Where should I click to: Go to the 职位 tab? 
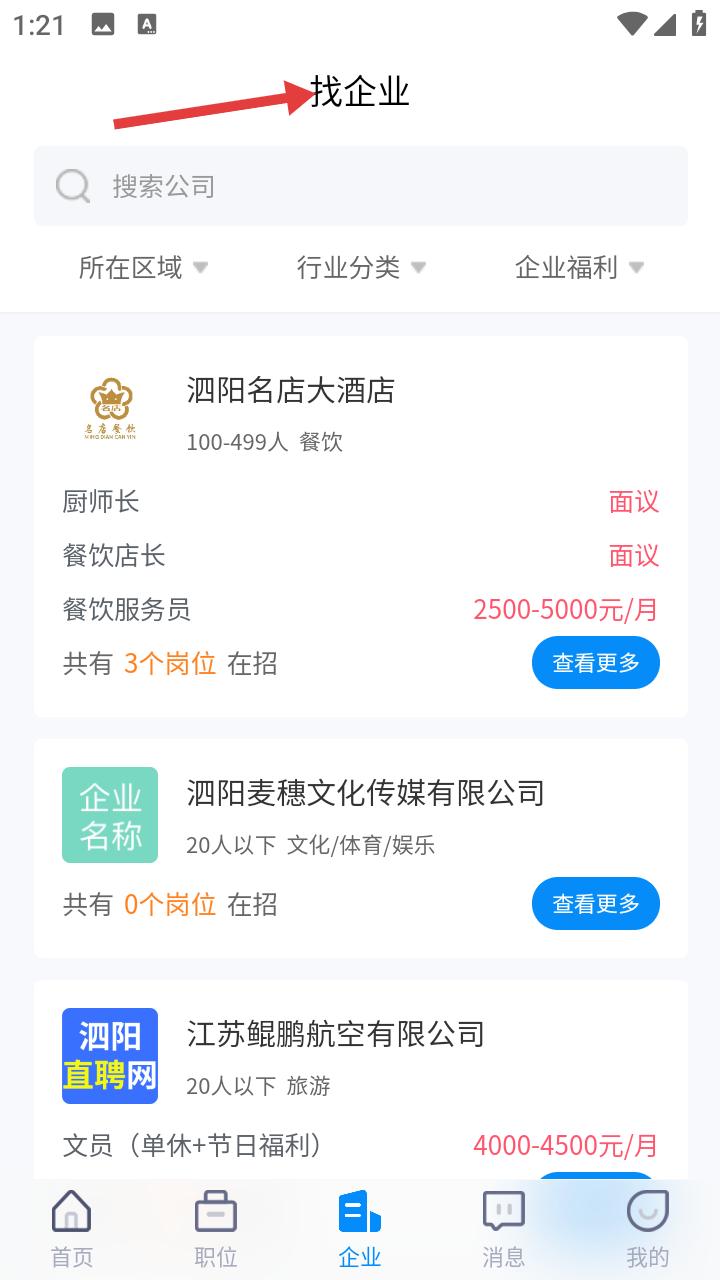click(216, 1229)
